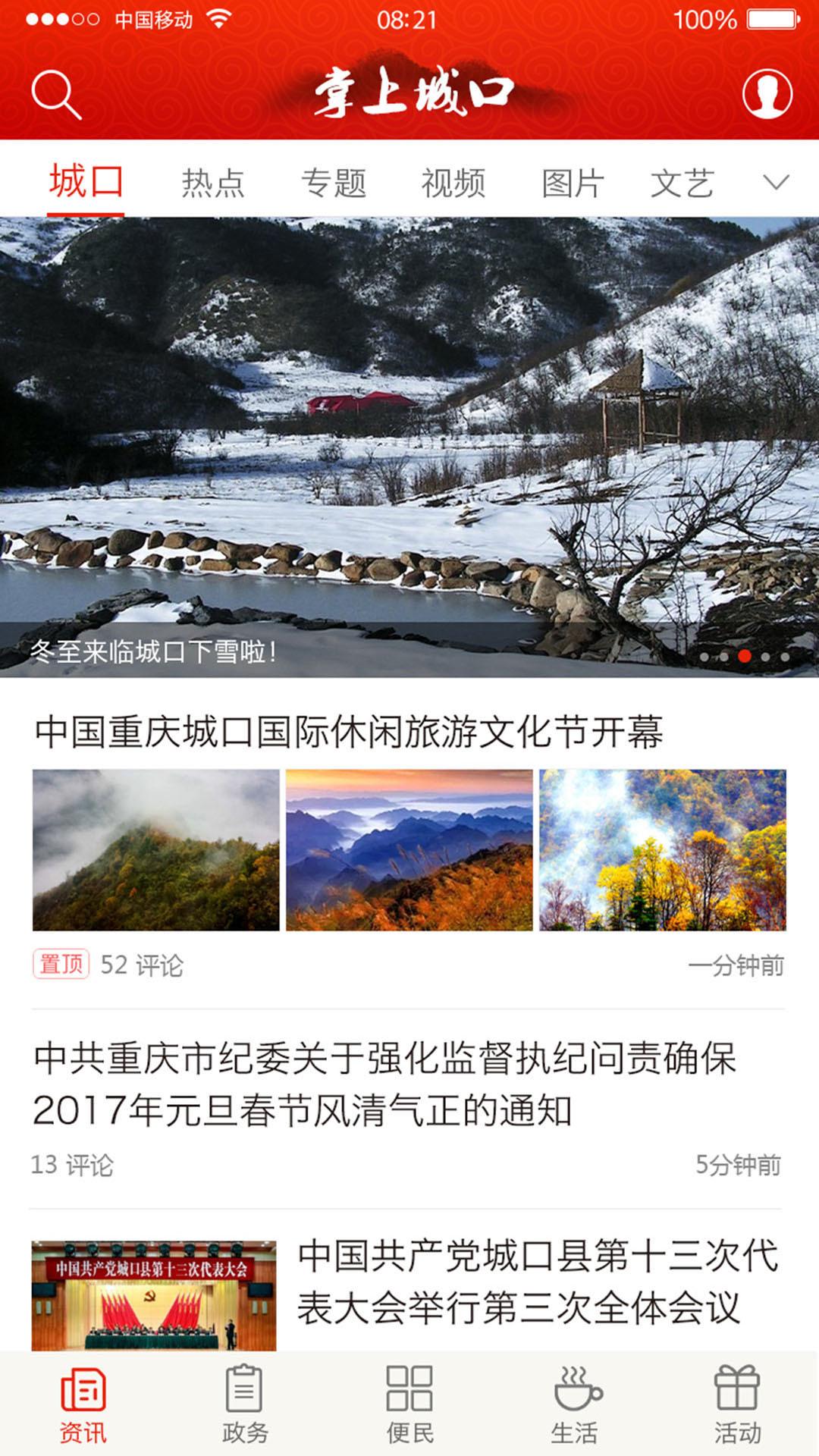Open the search function
This screenshot has height=1456, width=819.
(x=57, y=95)
